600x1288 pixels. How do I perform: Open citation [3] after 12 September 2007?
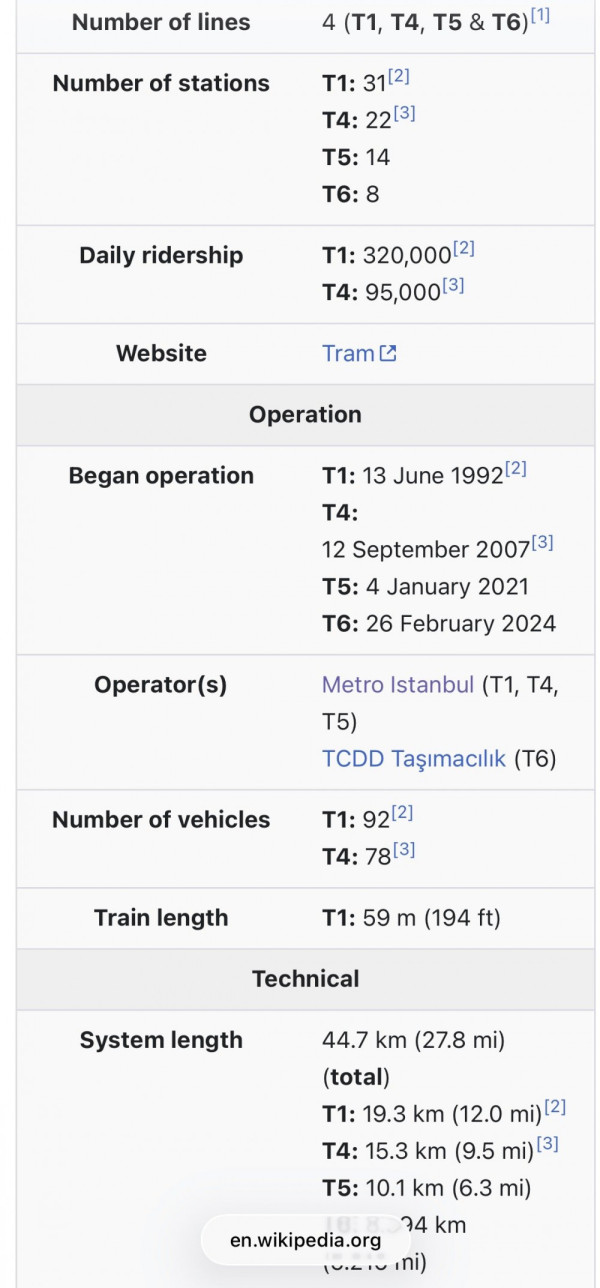click(x=542, y=543)
